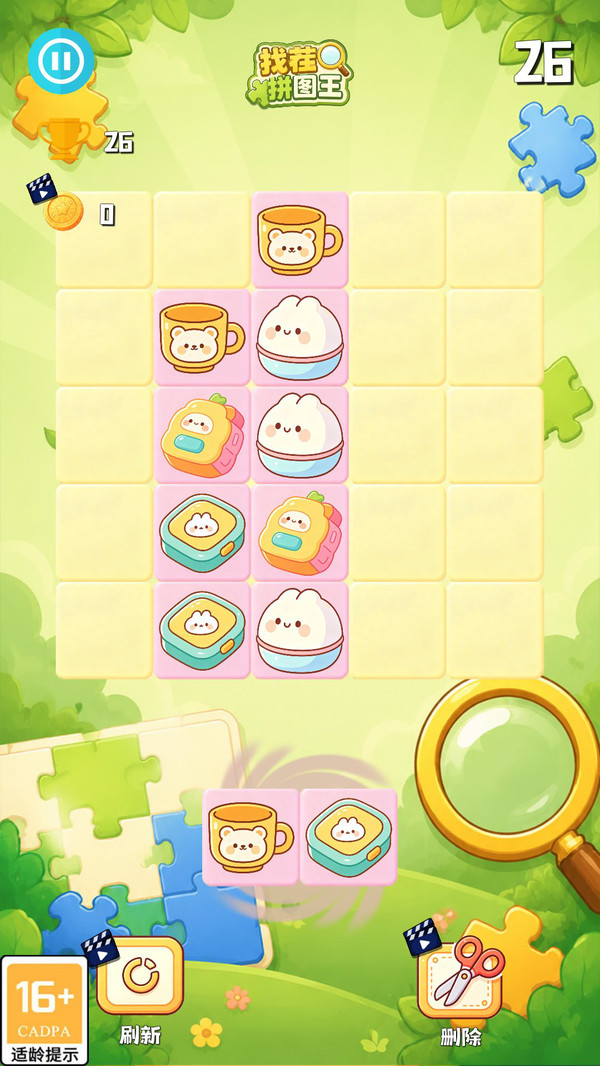Use the 删除 scissors tool
Image resolution: width=600 pixels, height=1066 pixels.
[x=460, y=975]
